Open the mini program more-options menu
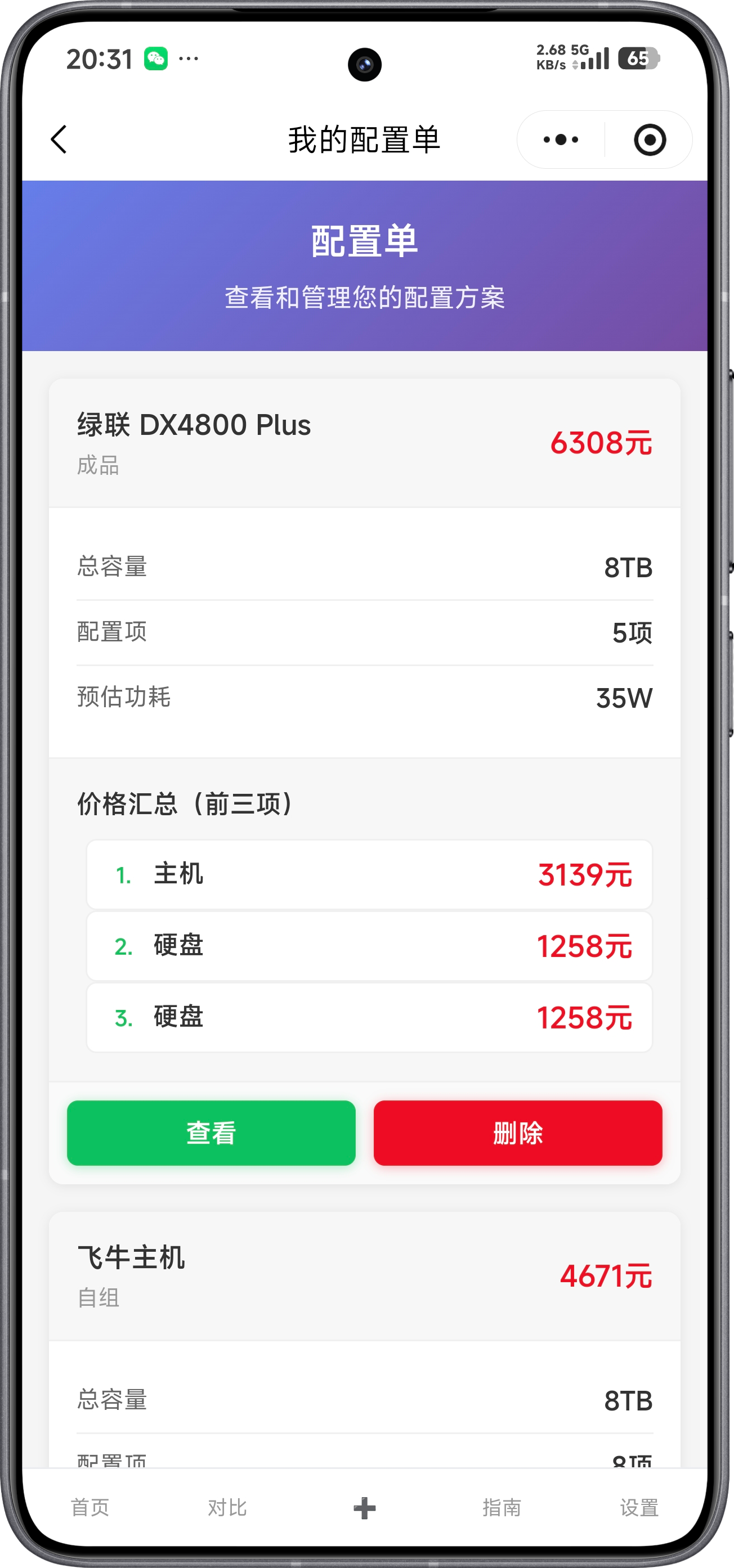Image resolution: width=734 pixels, height=1568 pixels. [x=561, y=140]
